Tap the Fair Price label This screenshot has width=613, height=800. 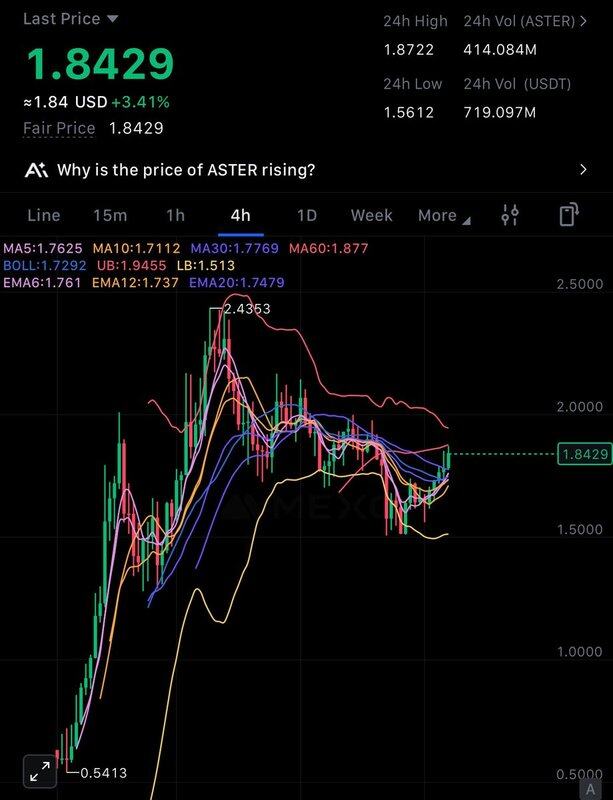(x=59, y=128)
